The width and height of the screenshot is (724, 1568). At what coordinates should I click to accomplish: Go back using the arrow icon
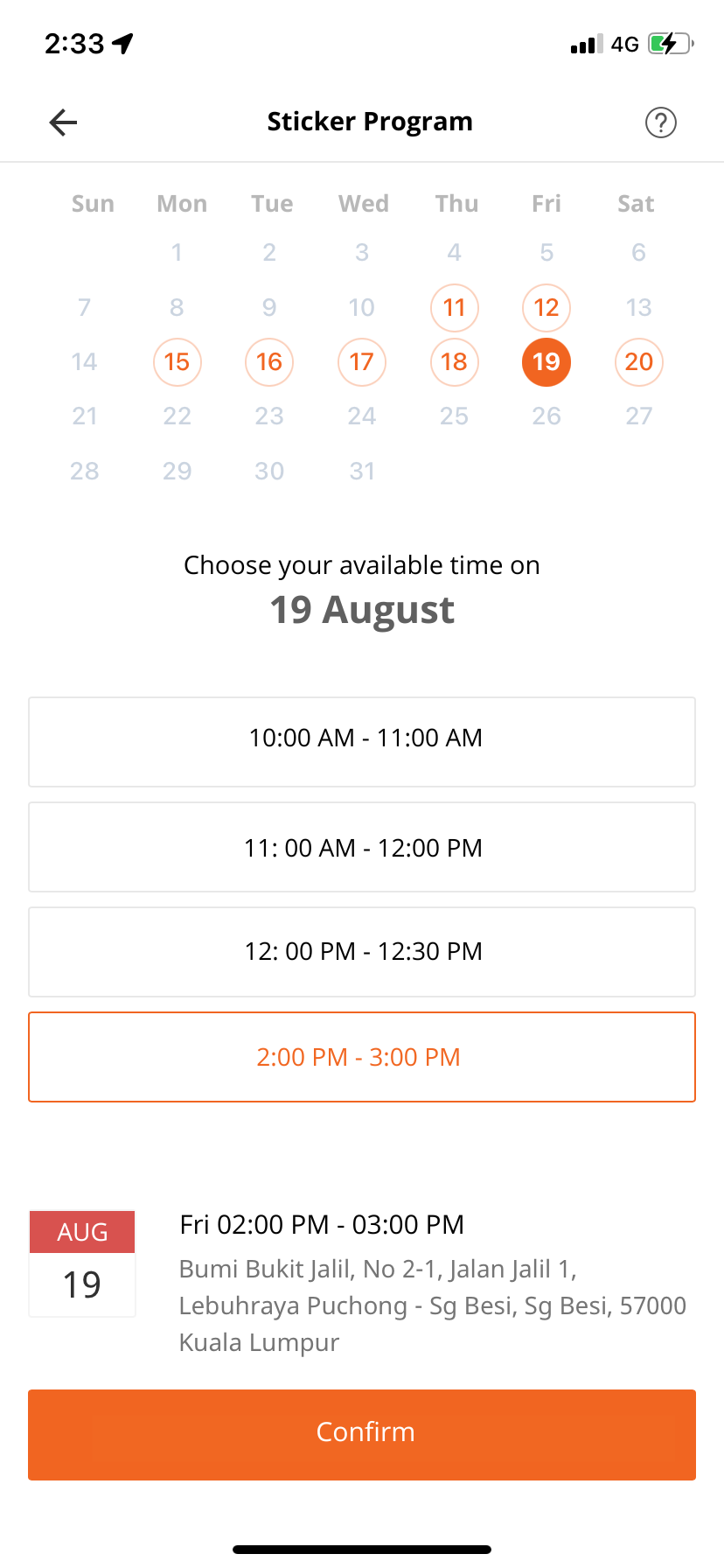(x=63, y=122)
